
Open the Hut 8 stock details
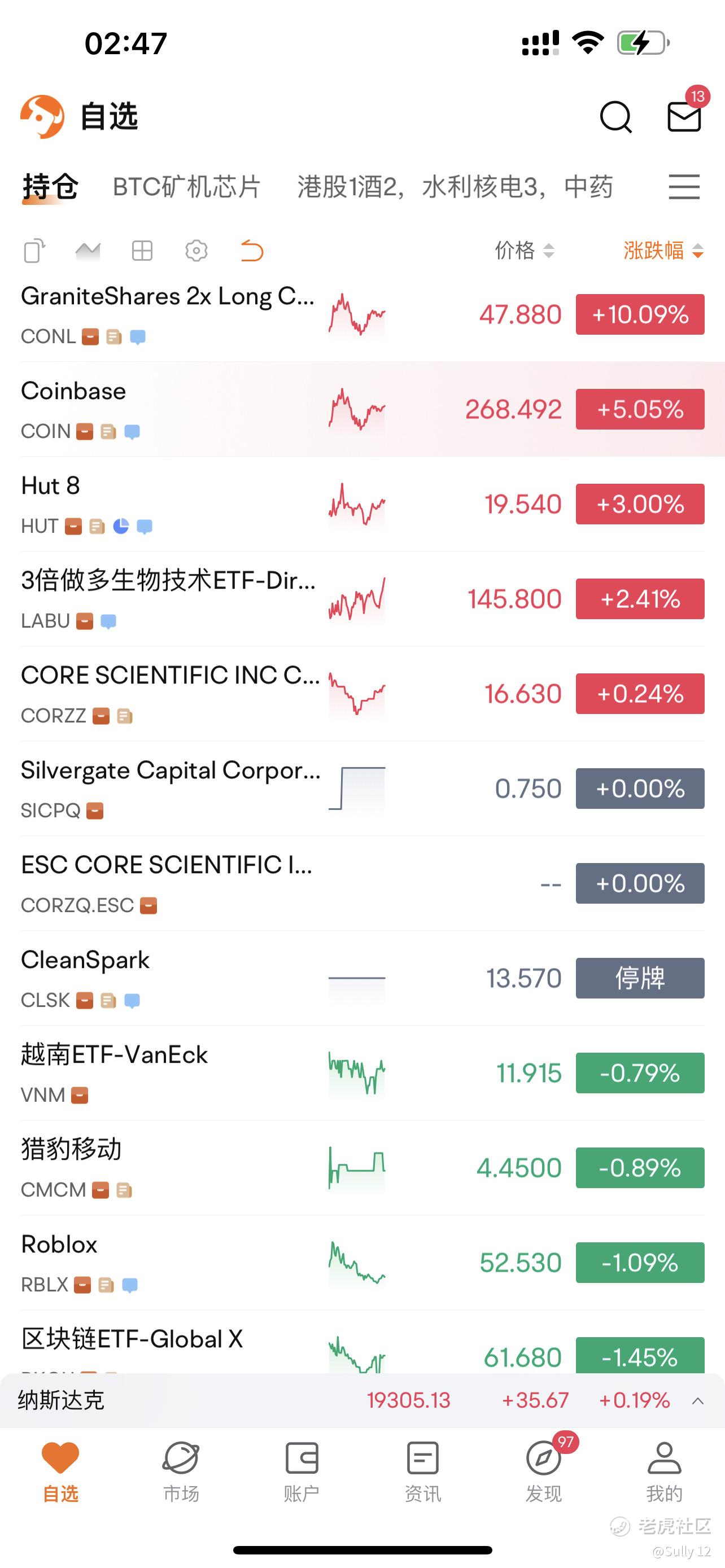362,504
